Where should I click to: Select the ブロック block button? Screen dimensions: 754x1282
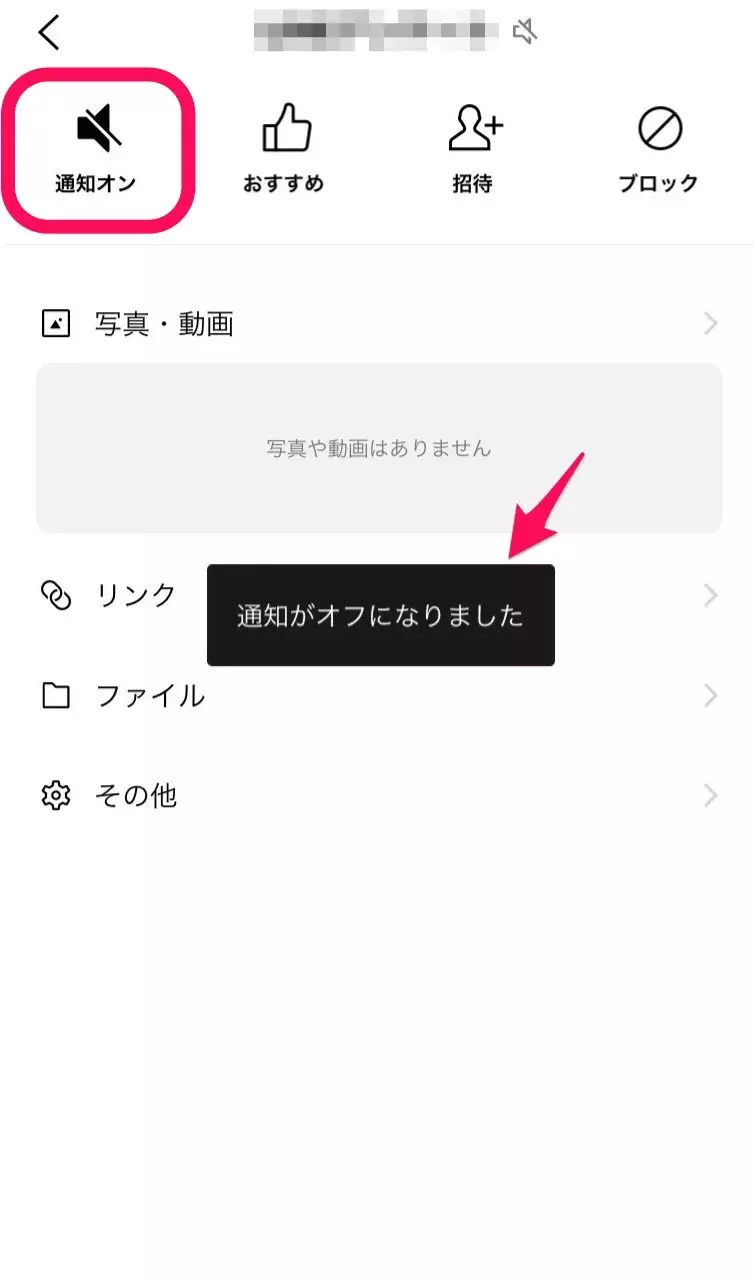point(659,150)
